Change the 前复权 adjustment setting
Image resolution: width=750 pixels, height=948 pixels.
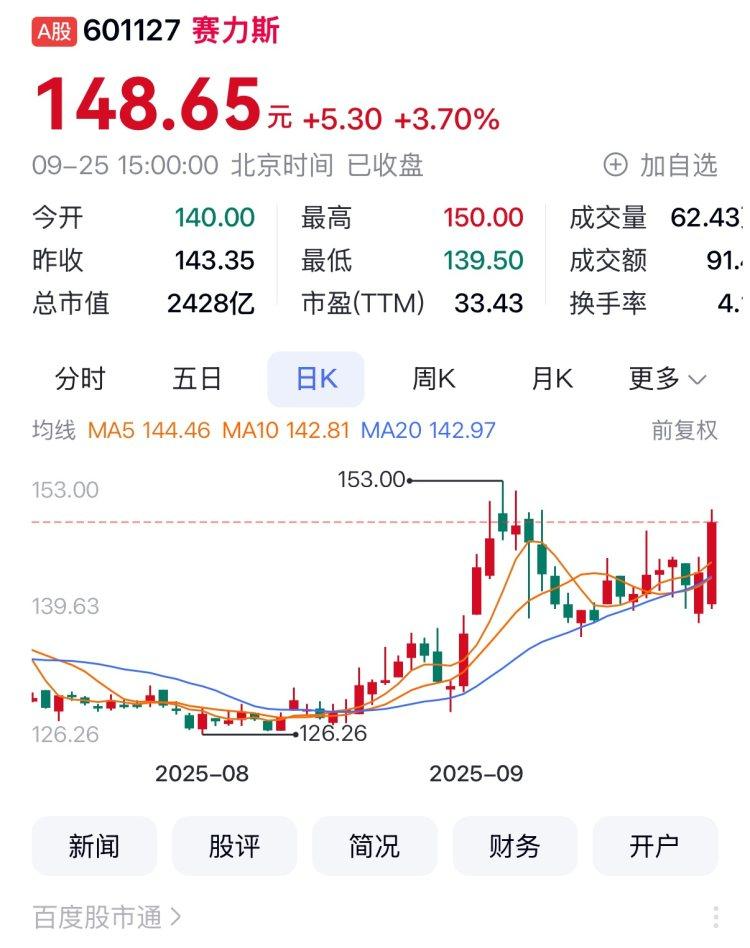pyautogui.click(x=684, y=431)
